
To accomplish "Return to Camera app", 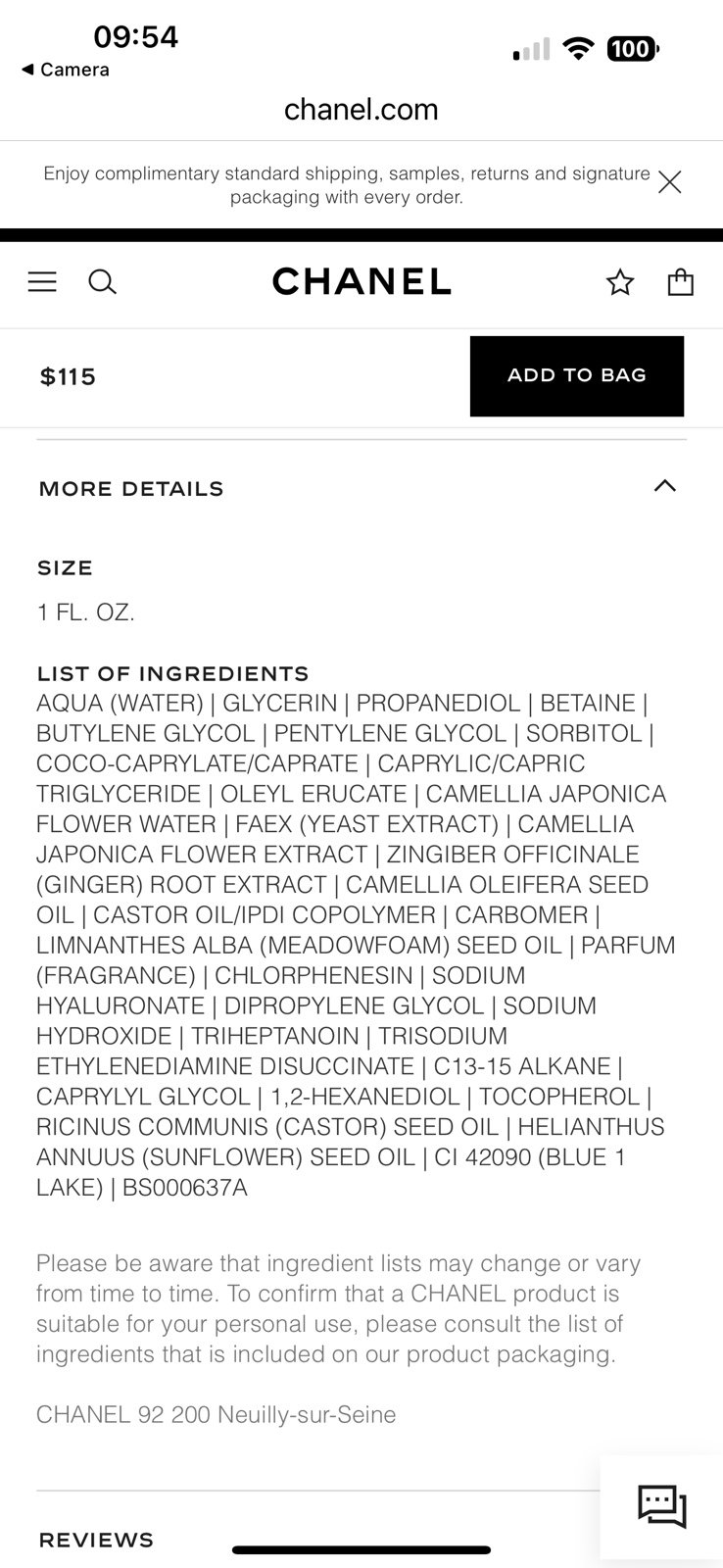I will (x=66, y=70).
